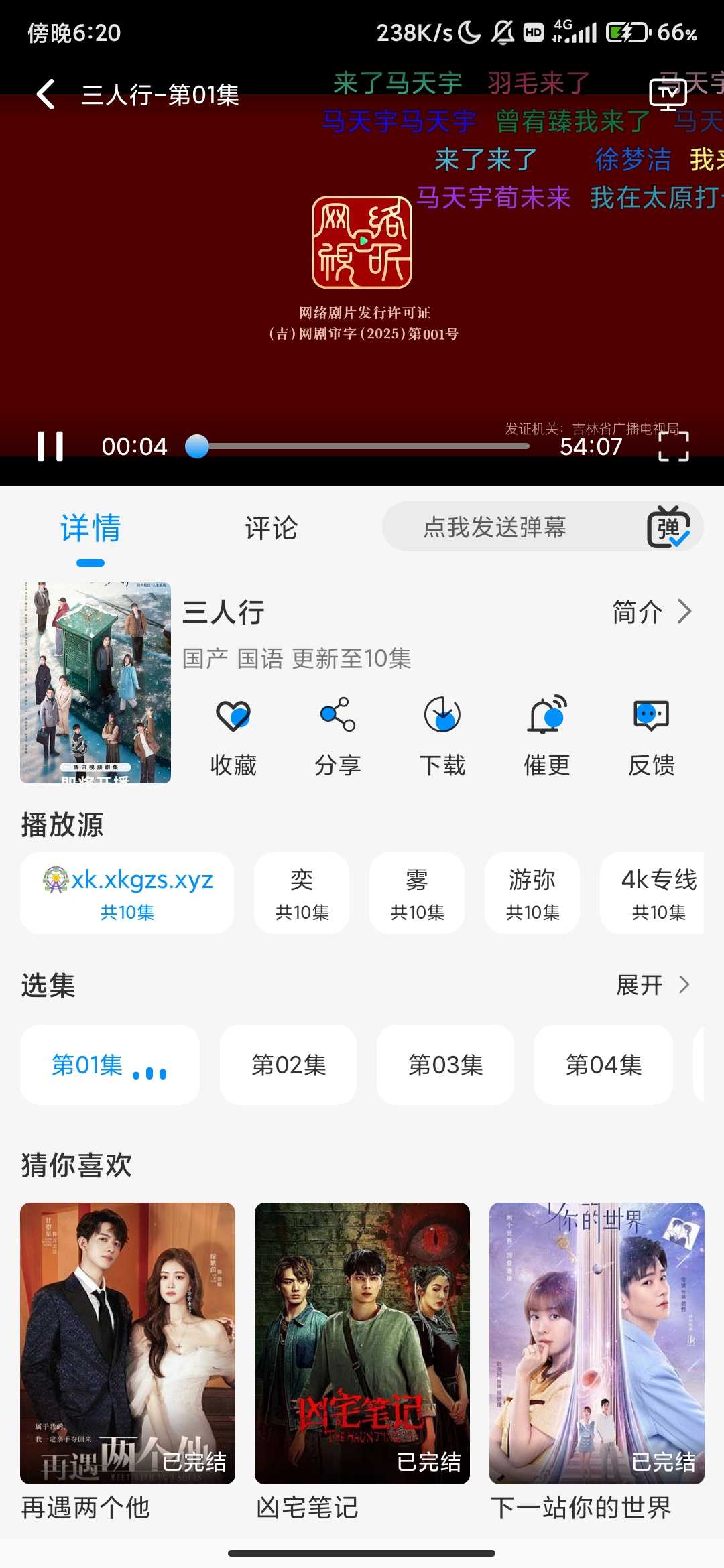Open downloads with the 下载 icon

(x=442, y=734)
